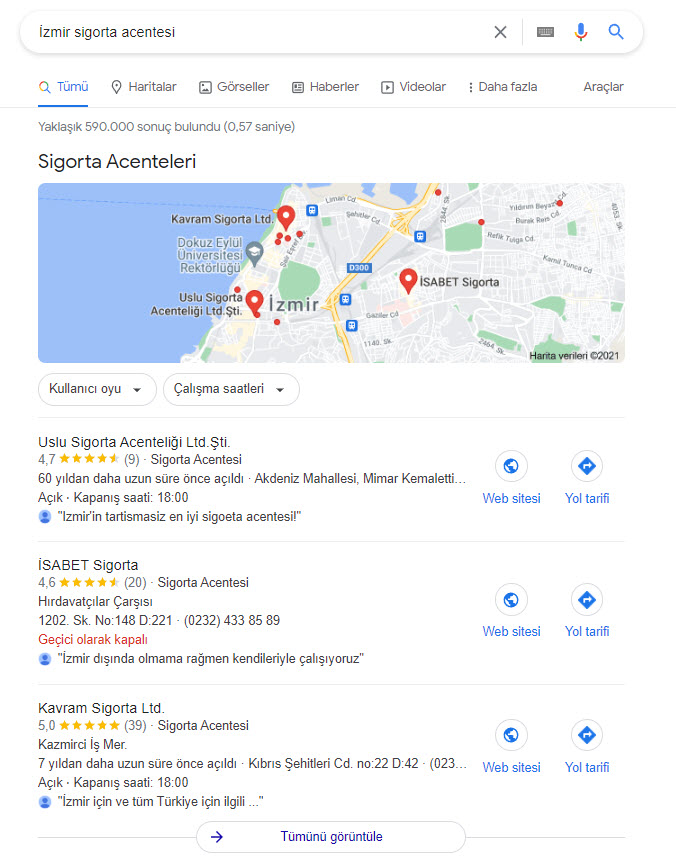Get Yol tarifi to Uslu Sigorta Acenteliği
The height and width of the screenshot is (866, 676).
click(x=587, y=478)
